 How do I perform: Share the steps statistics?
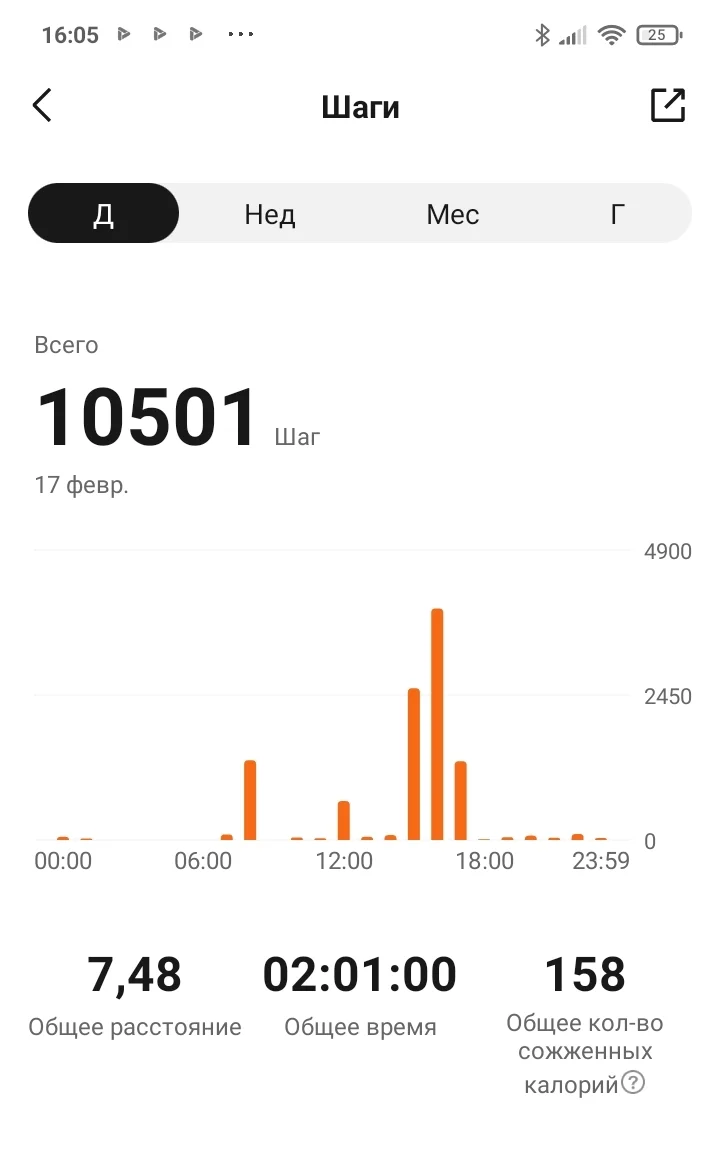667,105
